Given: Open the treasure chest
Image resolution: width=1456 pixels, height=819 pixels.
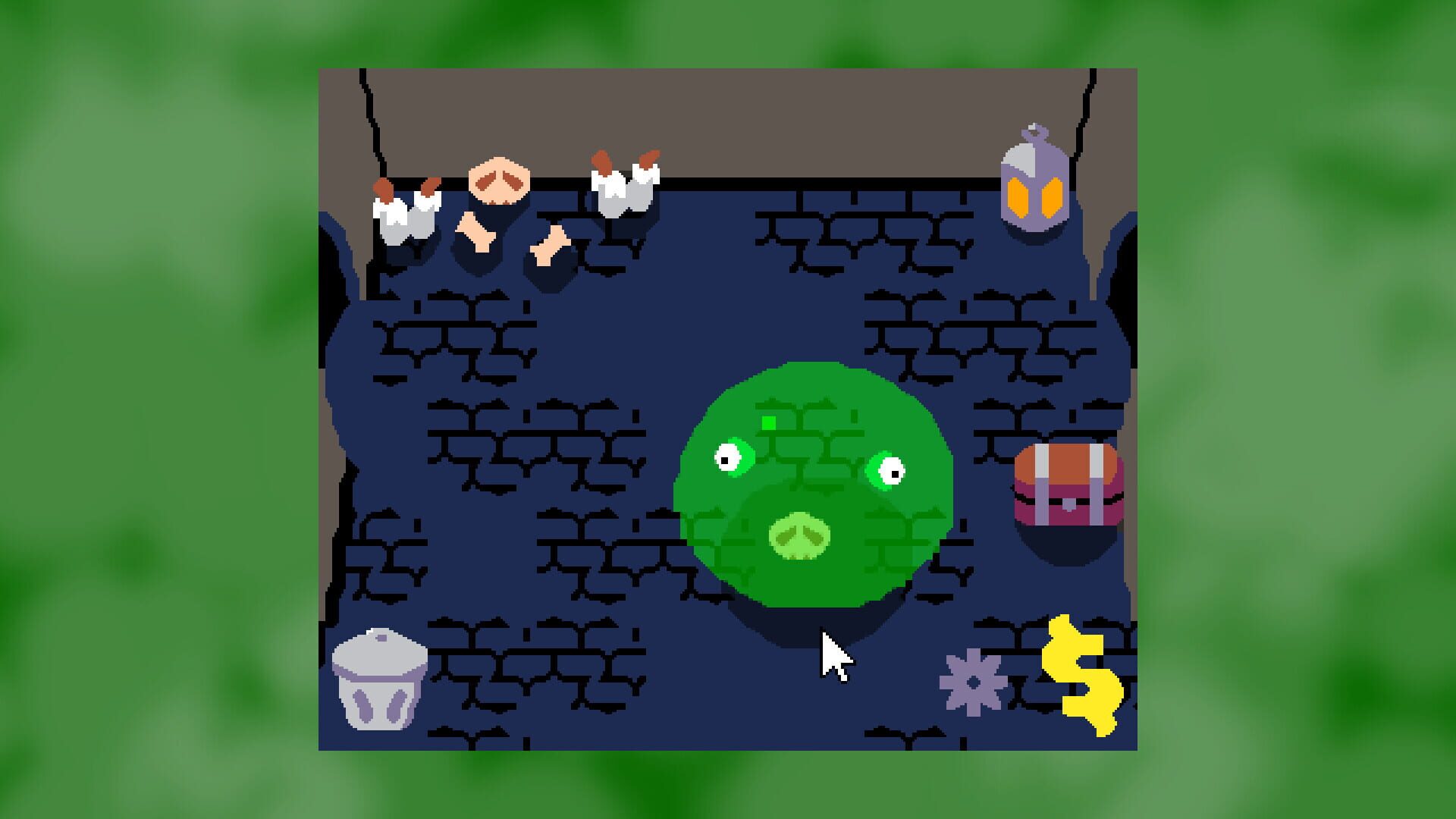Looking at the screenshot, I should coord(1068,485).
